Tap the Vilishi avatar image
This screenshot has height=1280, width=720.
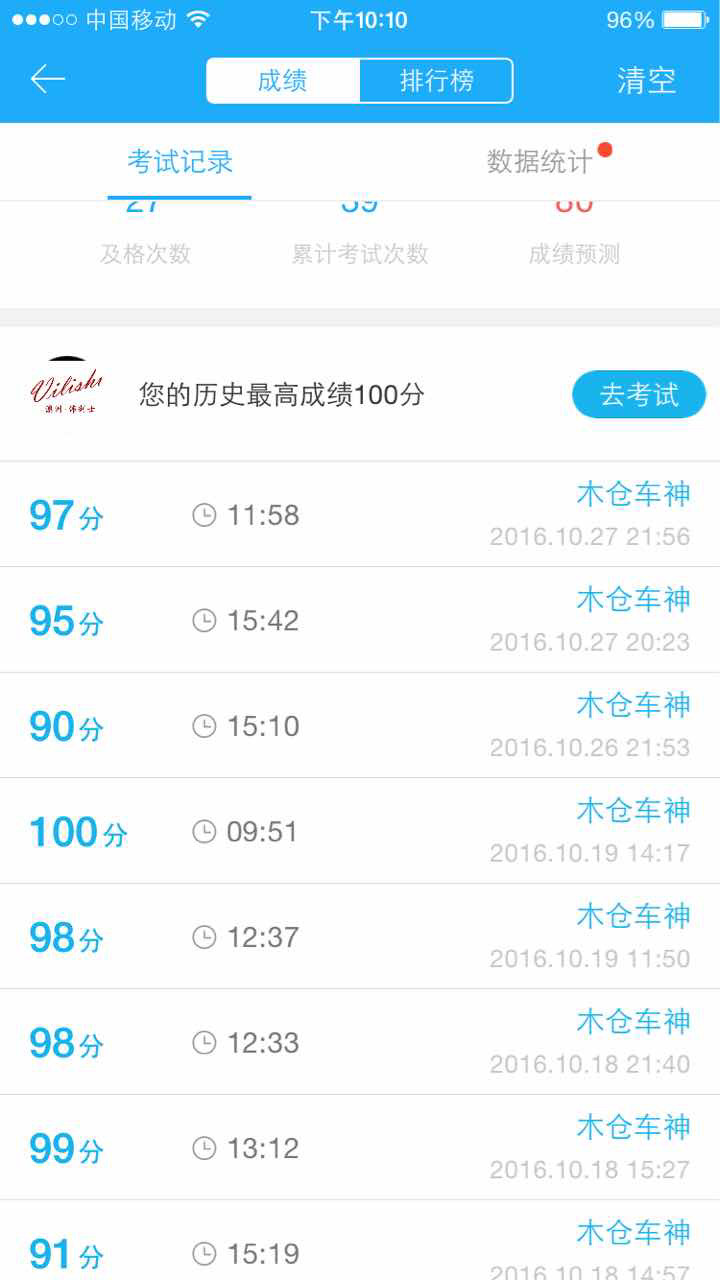click(x=67, y=394)
